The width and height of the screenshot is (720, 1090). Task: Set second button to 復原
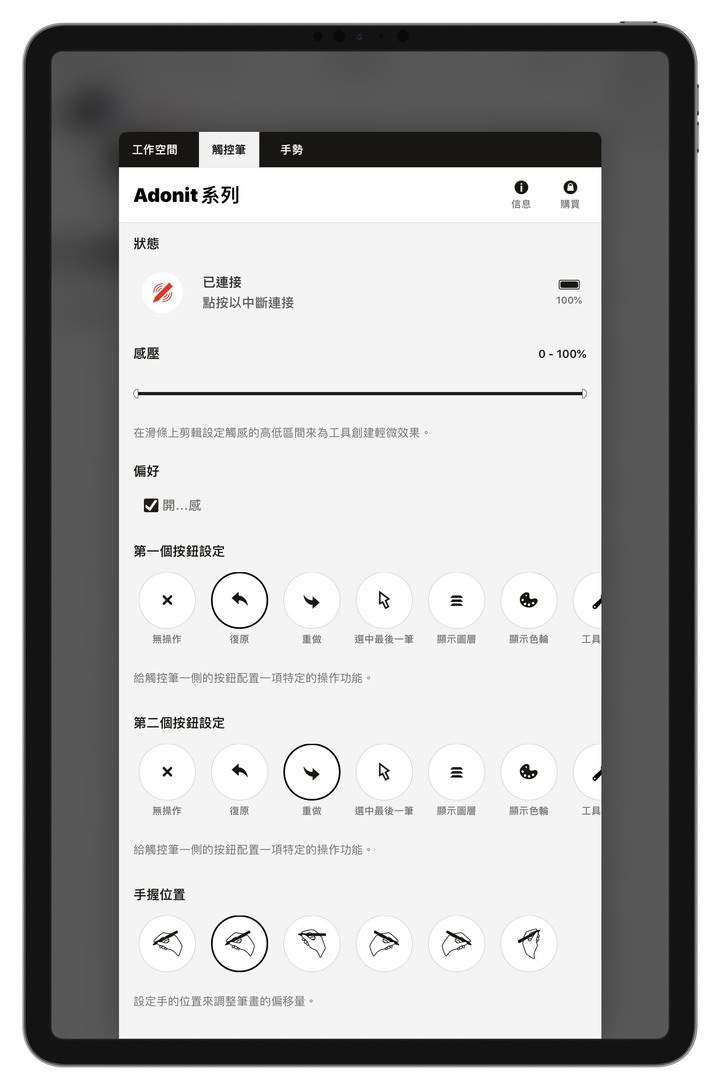point(239,772)
